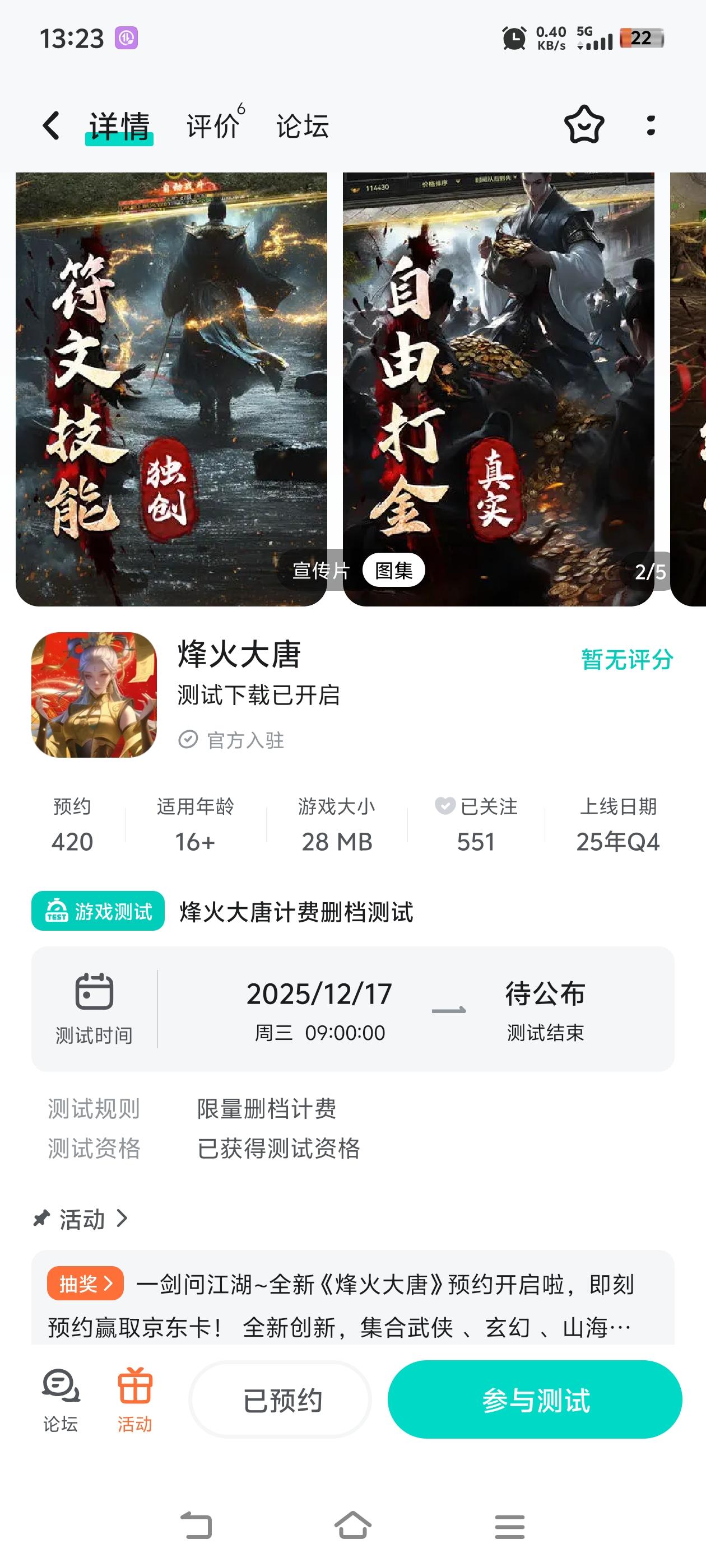Tap the star favorite icon

coord(583,125)
